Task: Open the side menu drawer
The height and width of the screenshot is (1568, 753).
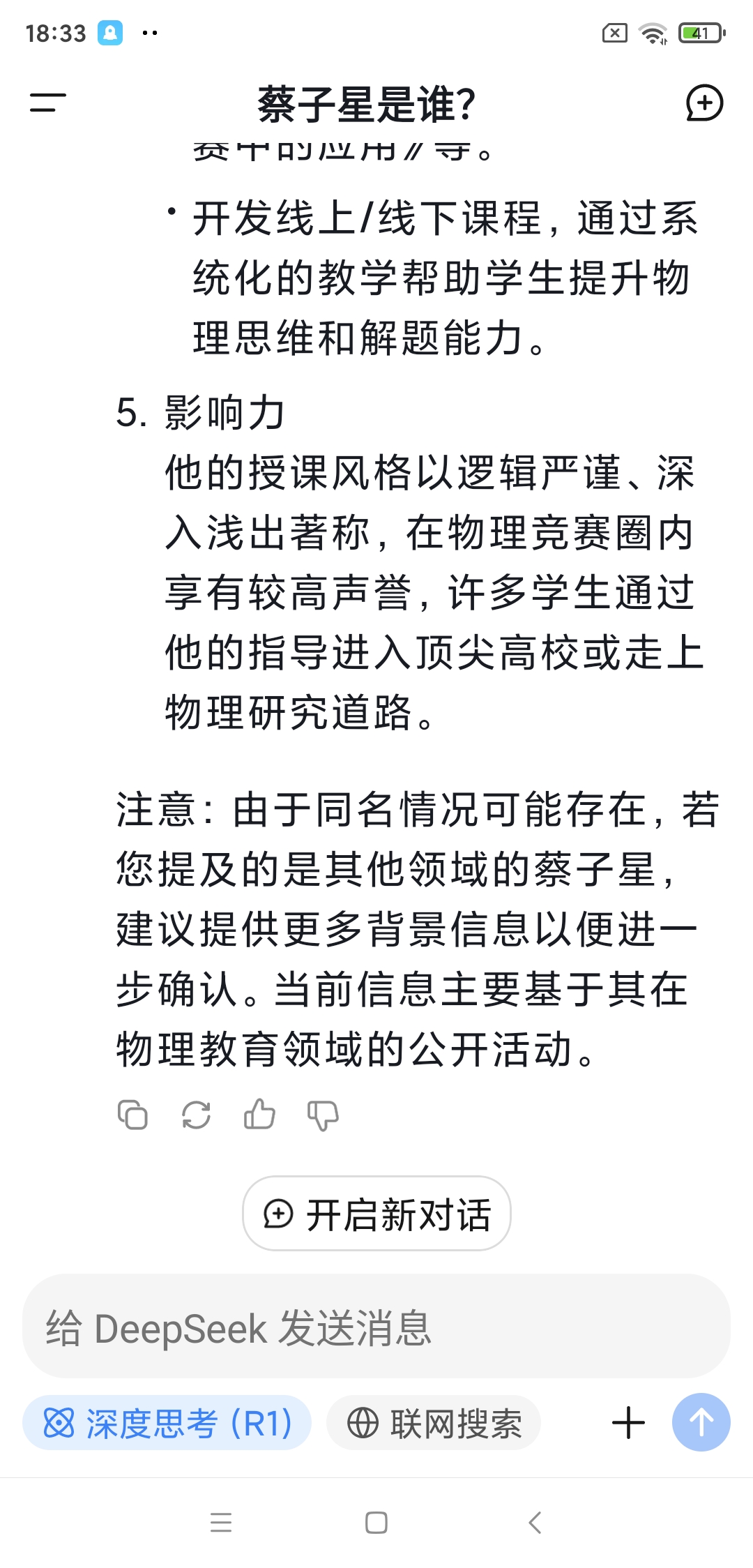Action: [47, 103]
